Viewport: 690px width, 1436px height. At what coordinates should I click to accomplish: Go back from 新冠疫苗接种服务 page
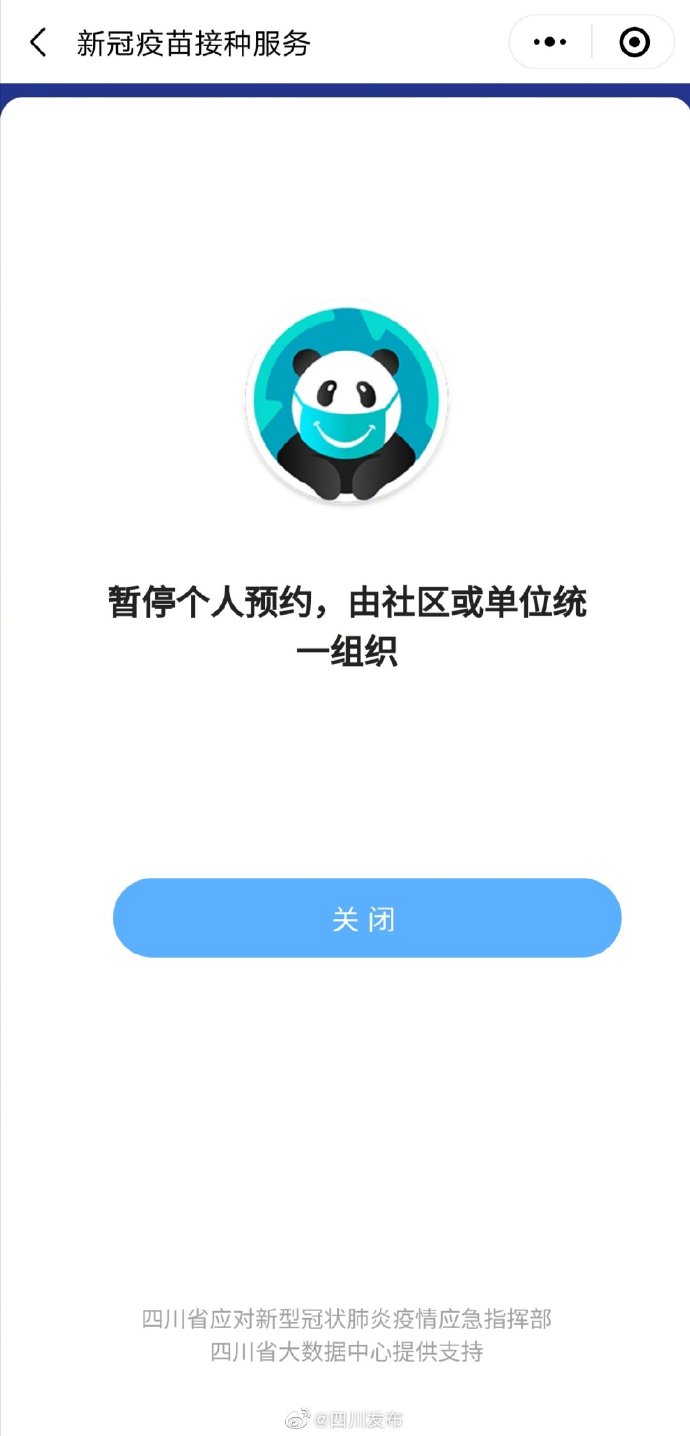pos(38,43)
